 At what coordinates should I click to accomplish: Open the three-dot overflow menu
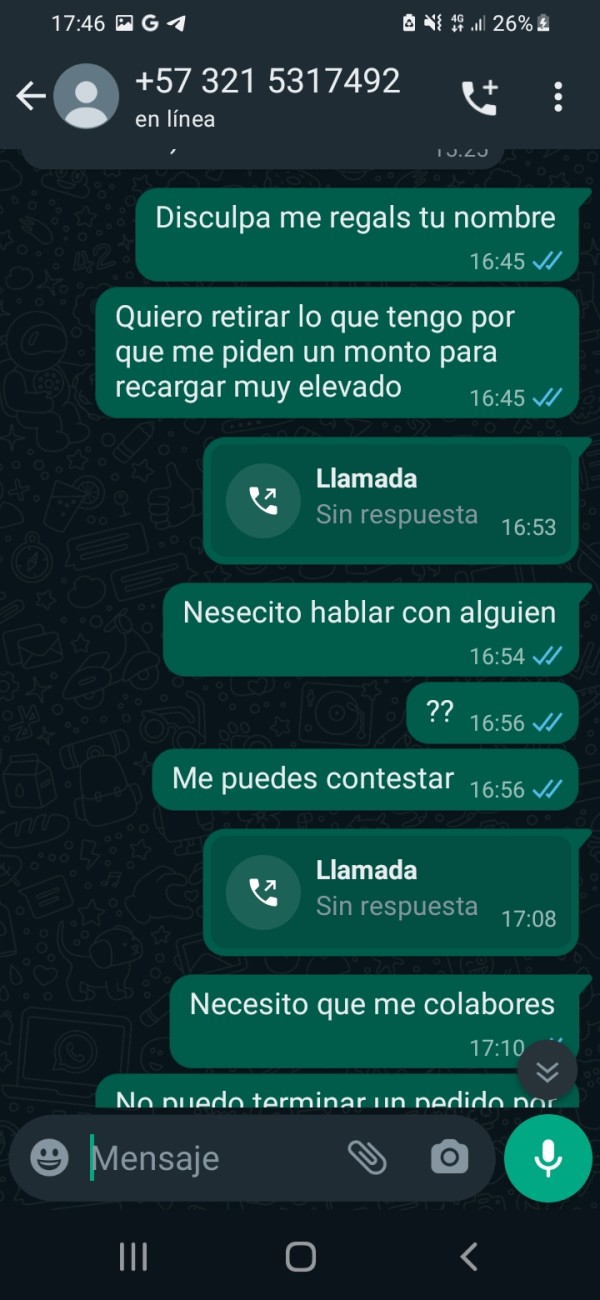point(558,97)
